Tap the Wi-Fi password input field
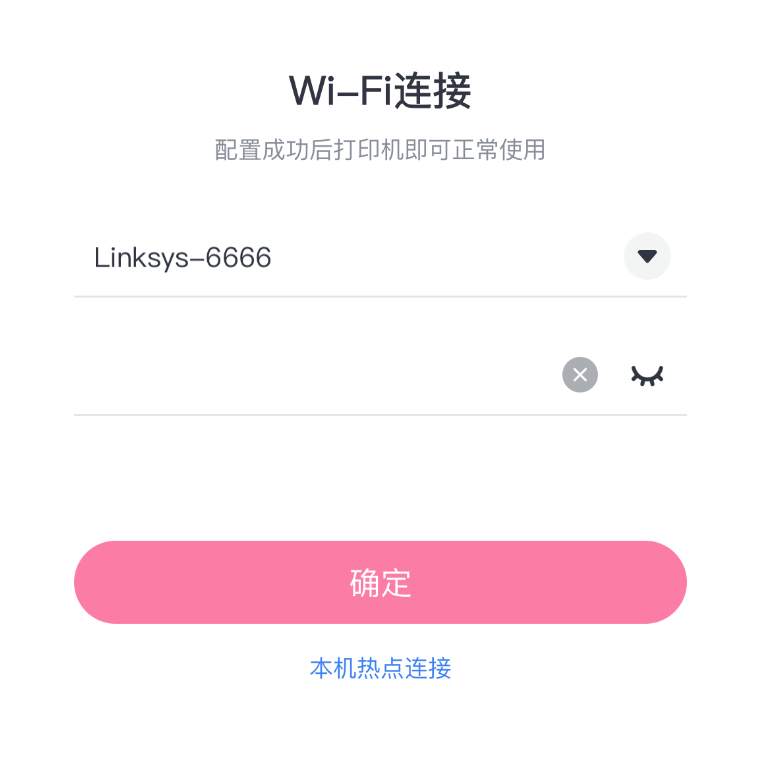 pos(310,375)
